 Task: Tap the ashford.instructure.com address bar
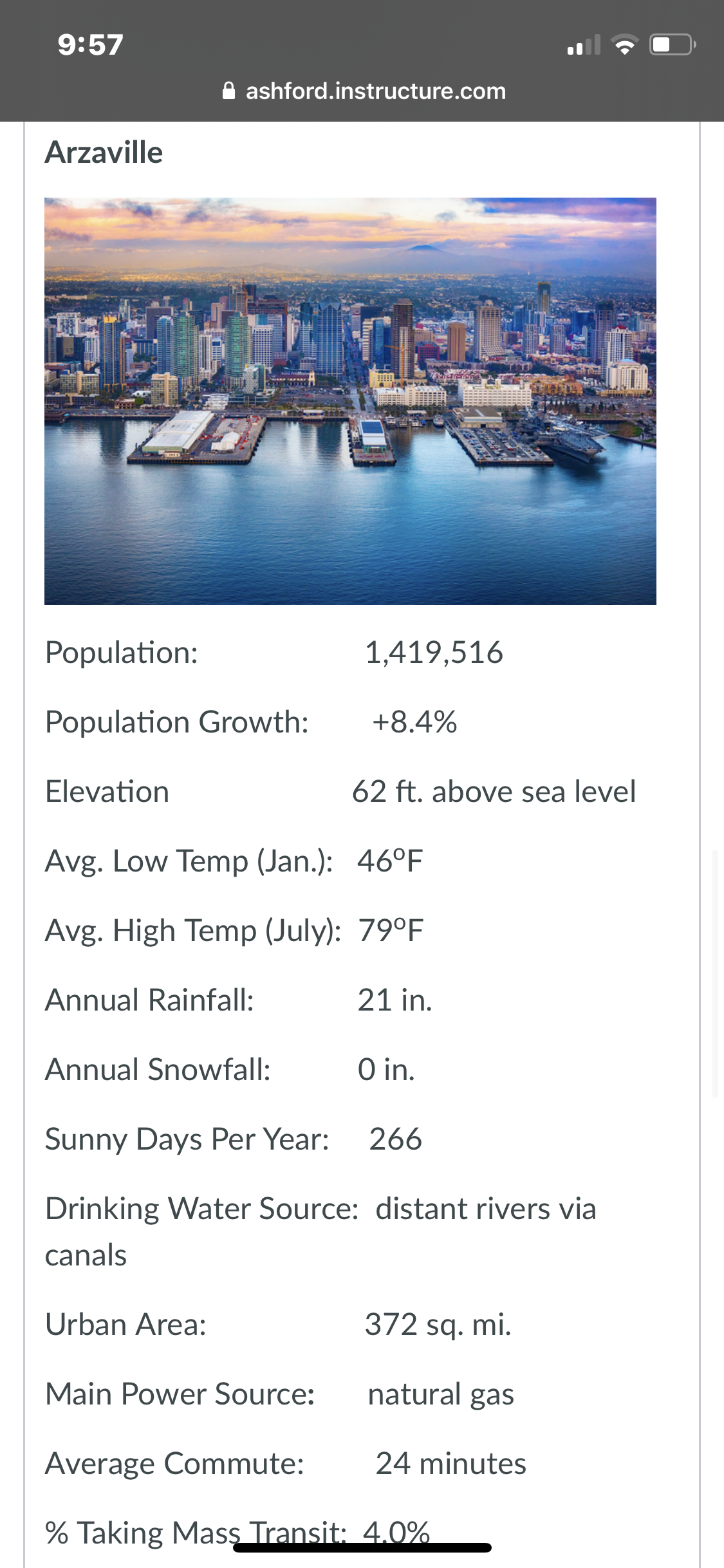(364, 91)
